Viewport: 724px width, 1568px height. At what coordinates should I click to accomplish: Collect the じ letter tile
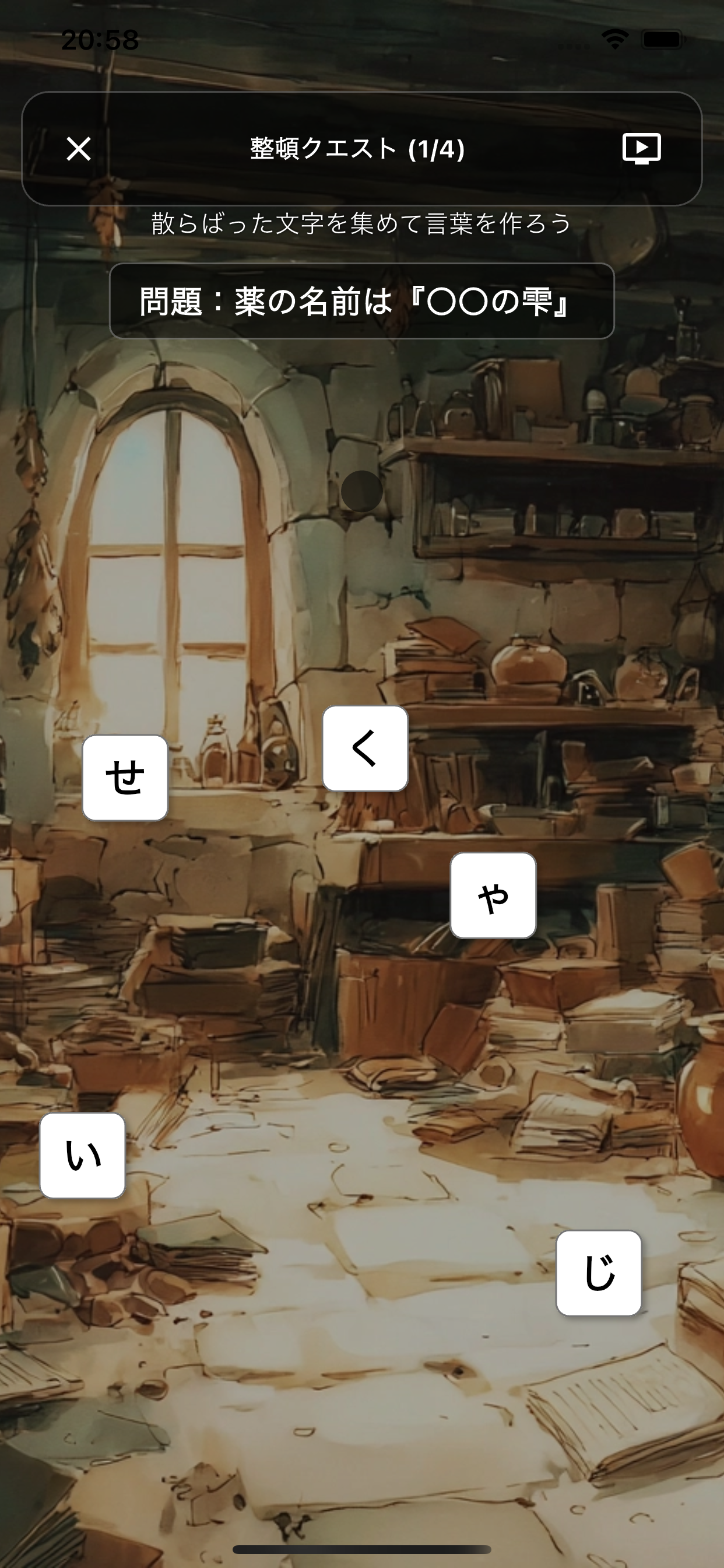[599, 1273]
